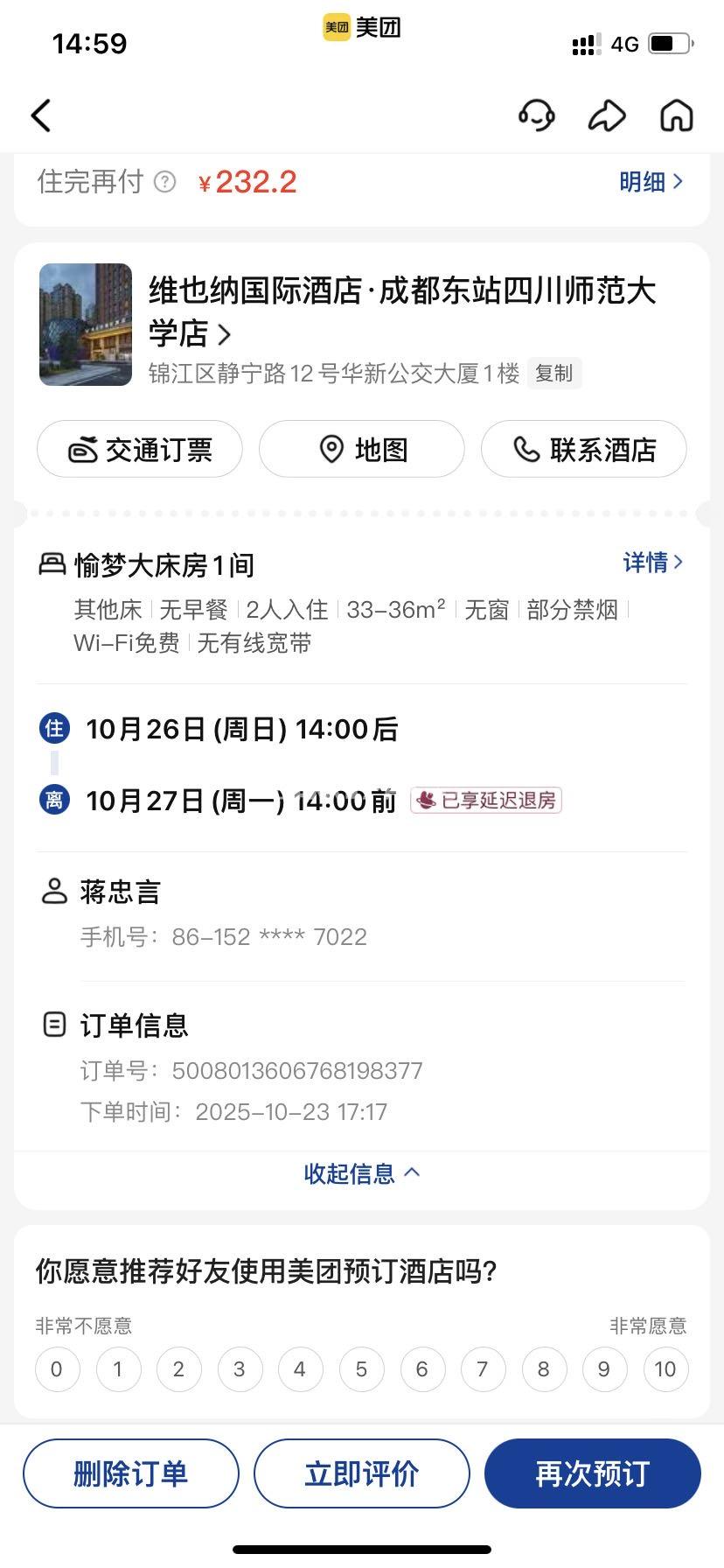Viewport: 724px width, 1568px height.
Task: Rate recommendation score as 10
Action: click(665, 1369)
